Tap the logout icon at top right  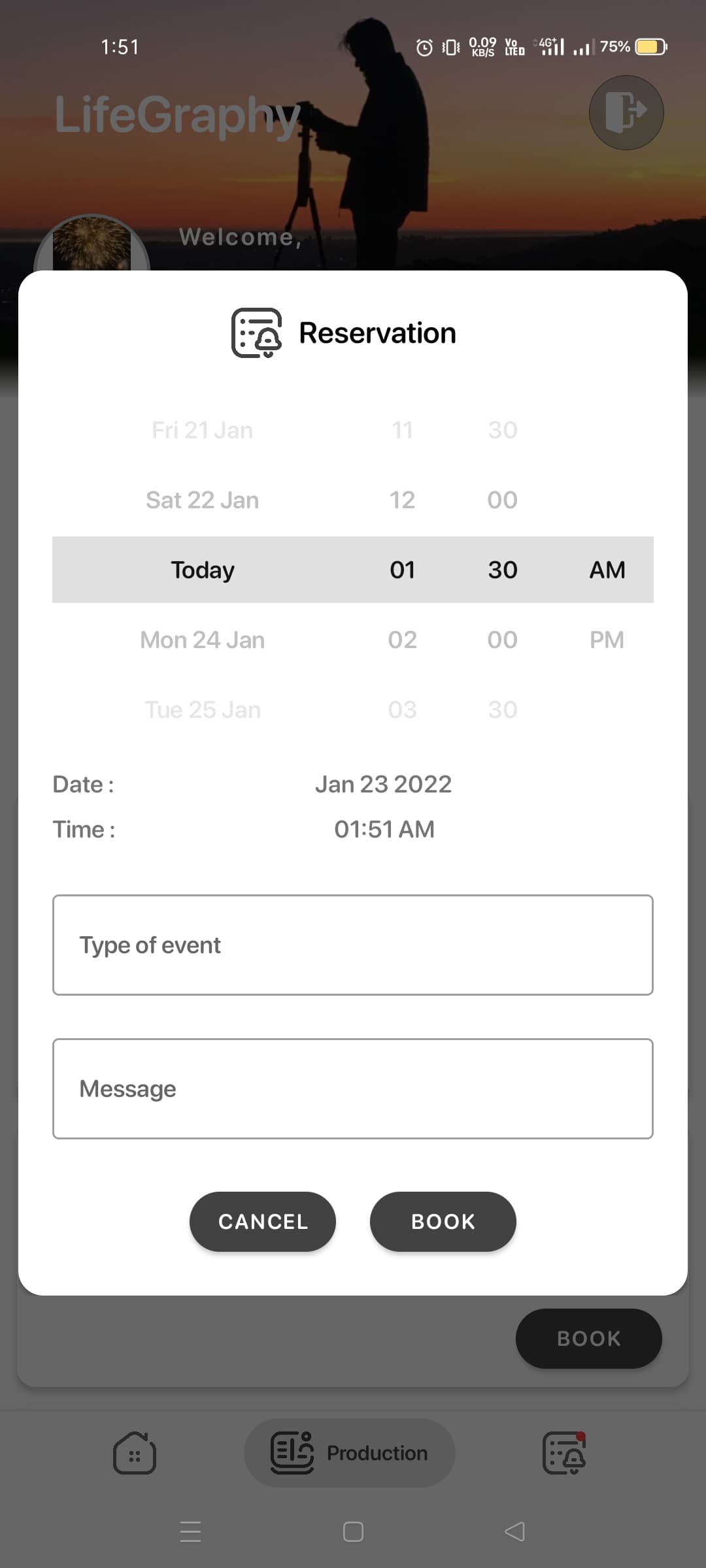pyautogui.click(x=626, y=112)
